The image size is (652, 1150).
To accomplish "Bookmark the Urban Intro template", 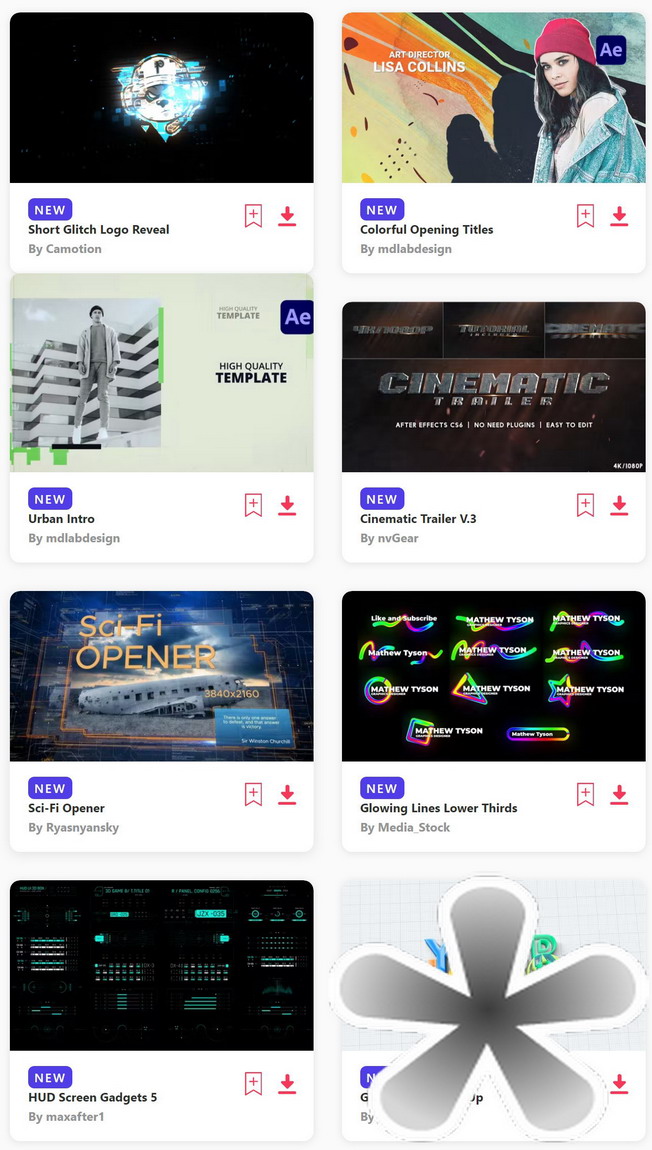I will click(x=253, y=505).
